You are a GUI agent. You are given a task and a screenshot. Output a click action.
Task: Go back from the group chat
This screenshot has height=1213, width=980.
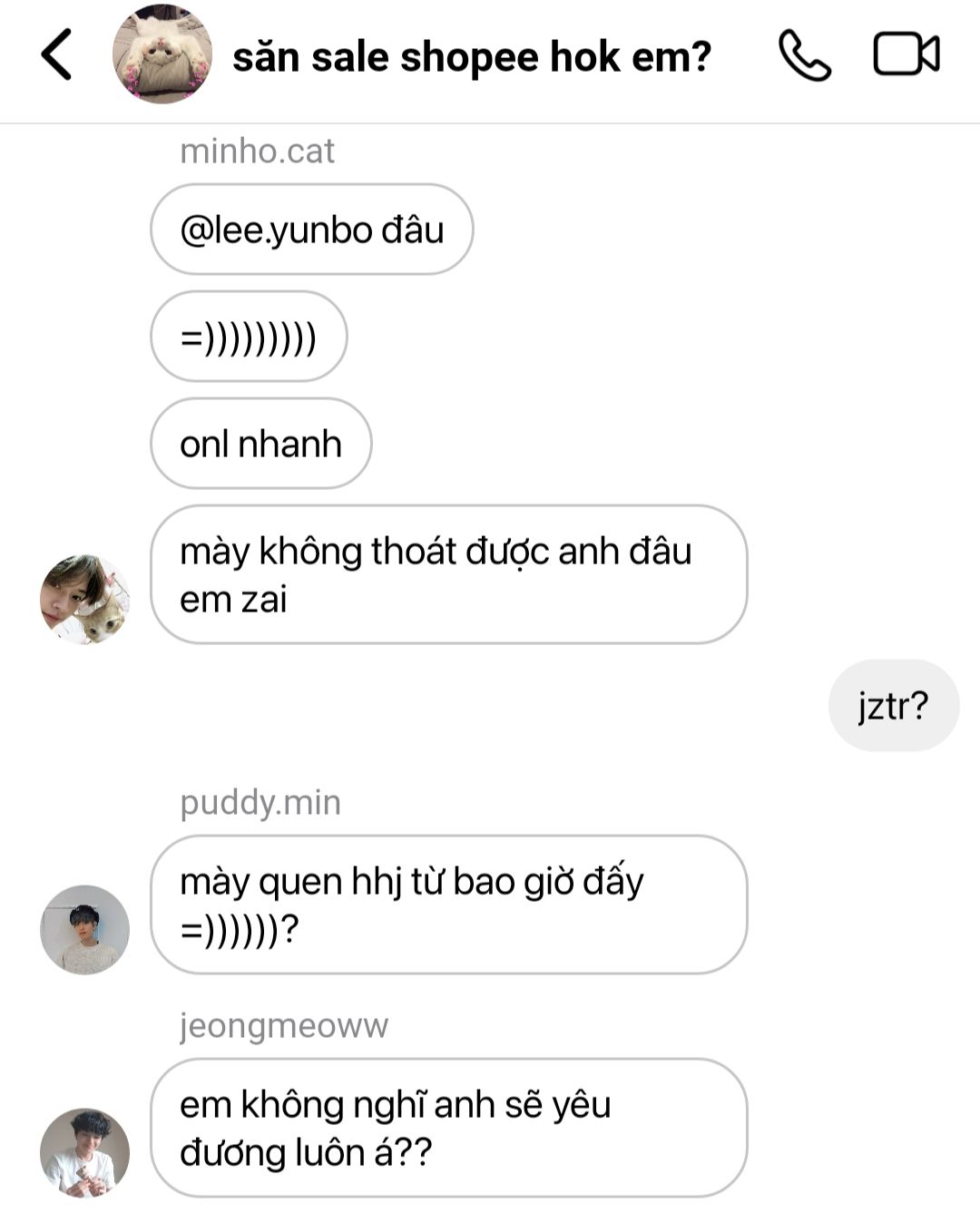click(56, 54)
